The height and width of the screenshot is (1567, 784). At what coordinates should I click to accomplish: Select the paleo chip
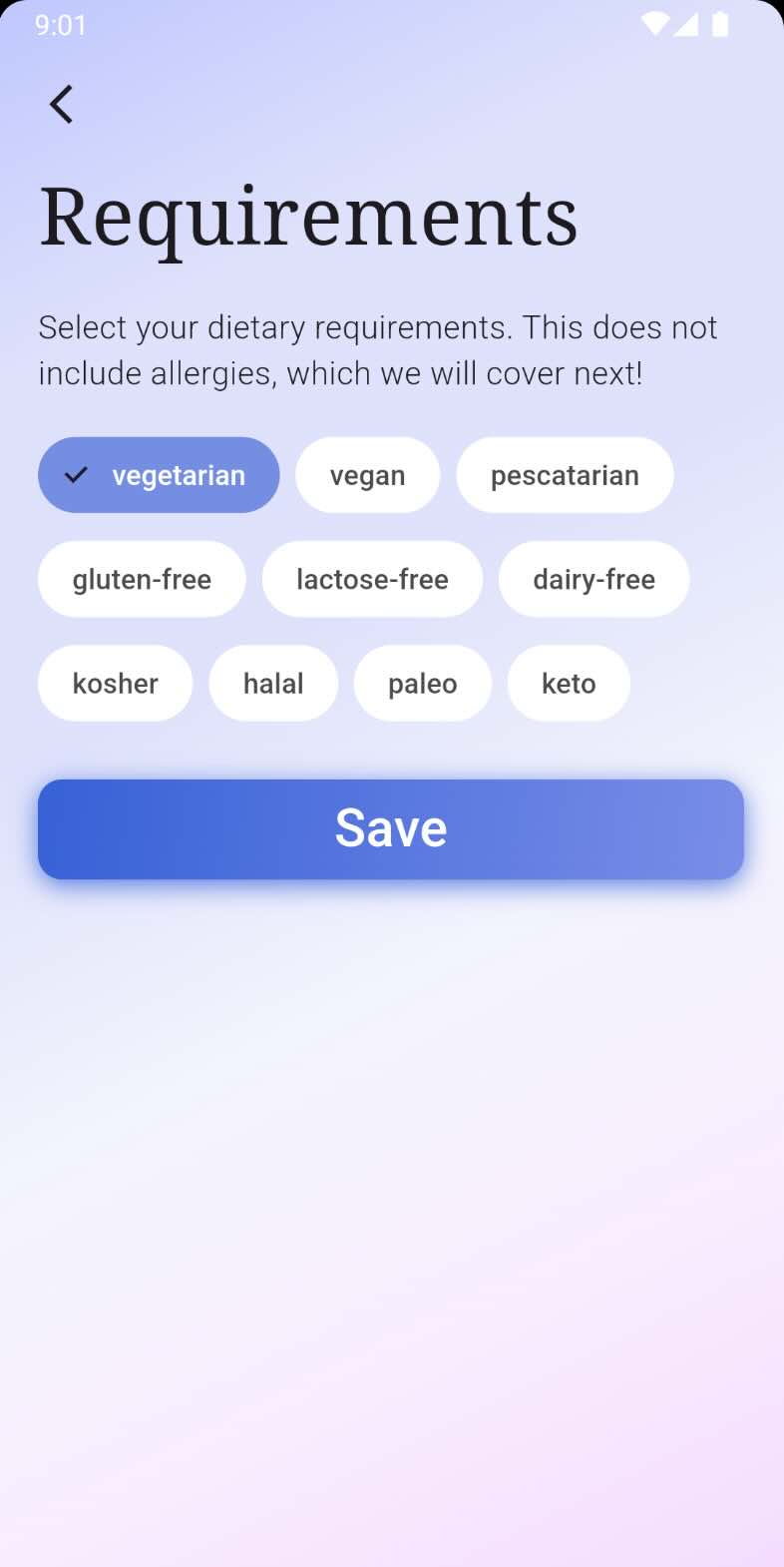(422, 683)
